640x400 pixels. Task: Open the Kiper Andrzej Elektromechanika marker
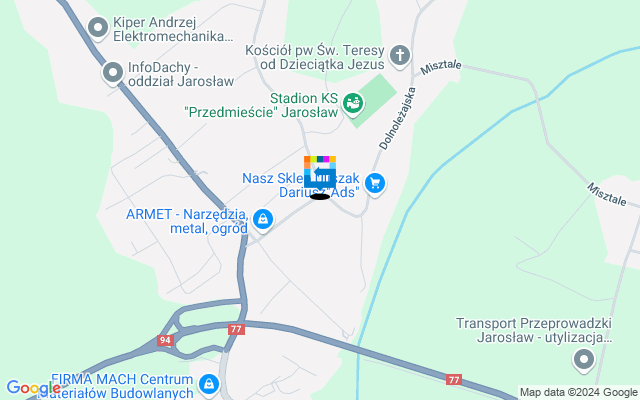coord(99,28)
